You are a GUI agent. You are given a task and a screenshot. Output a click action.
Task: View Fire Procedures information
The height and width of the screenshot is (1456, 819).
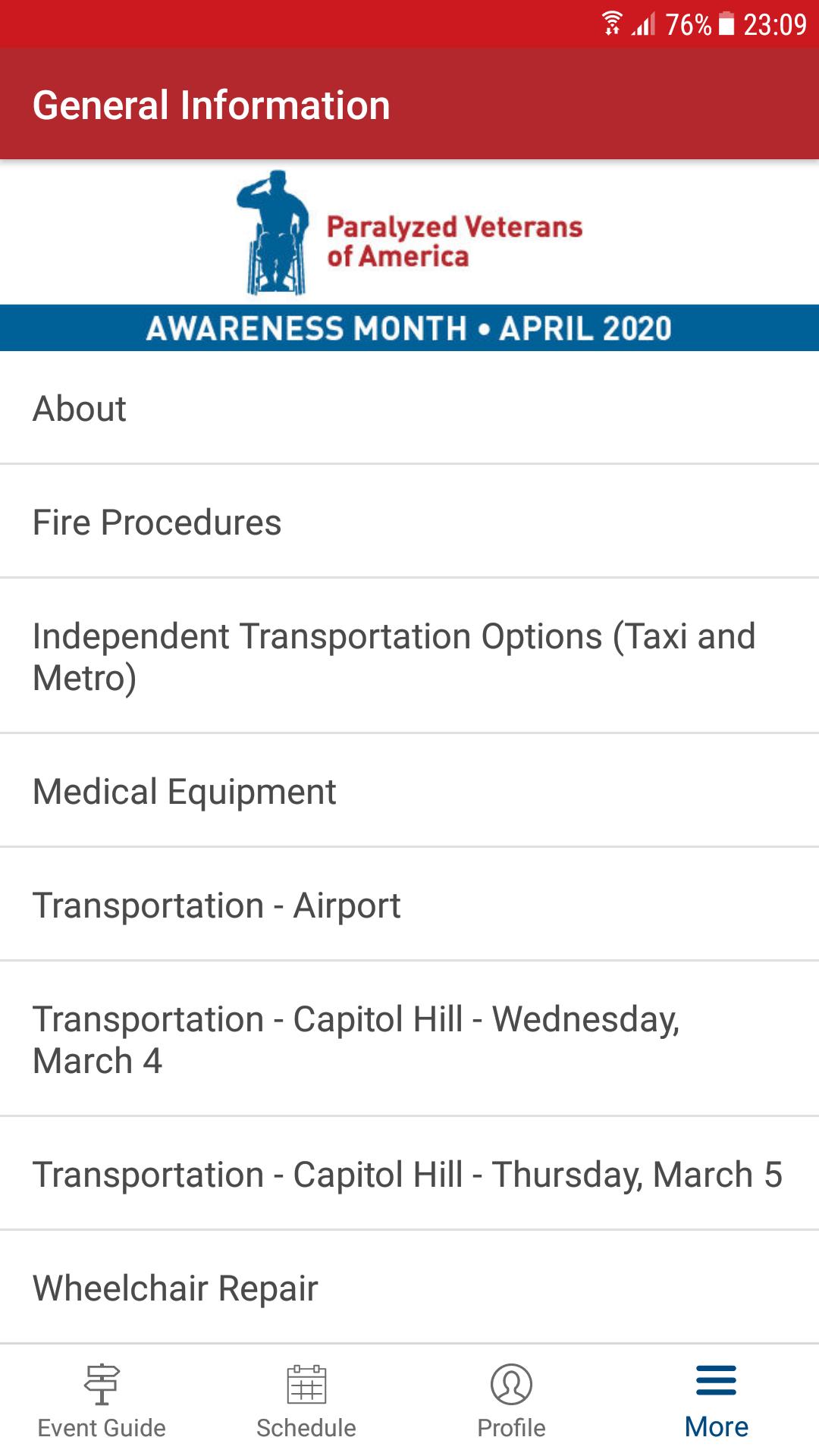409,522
